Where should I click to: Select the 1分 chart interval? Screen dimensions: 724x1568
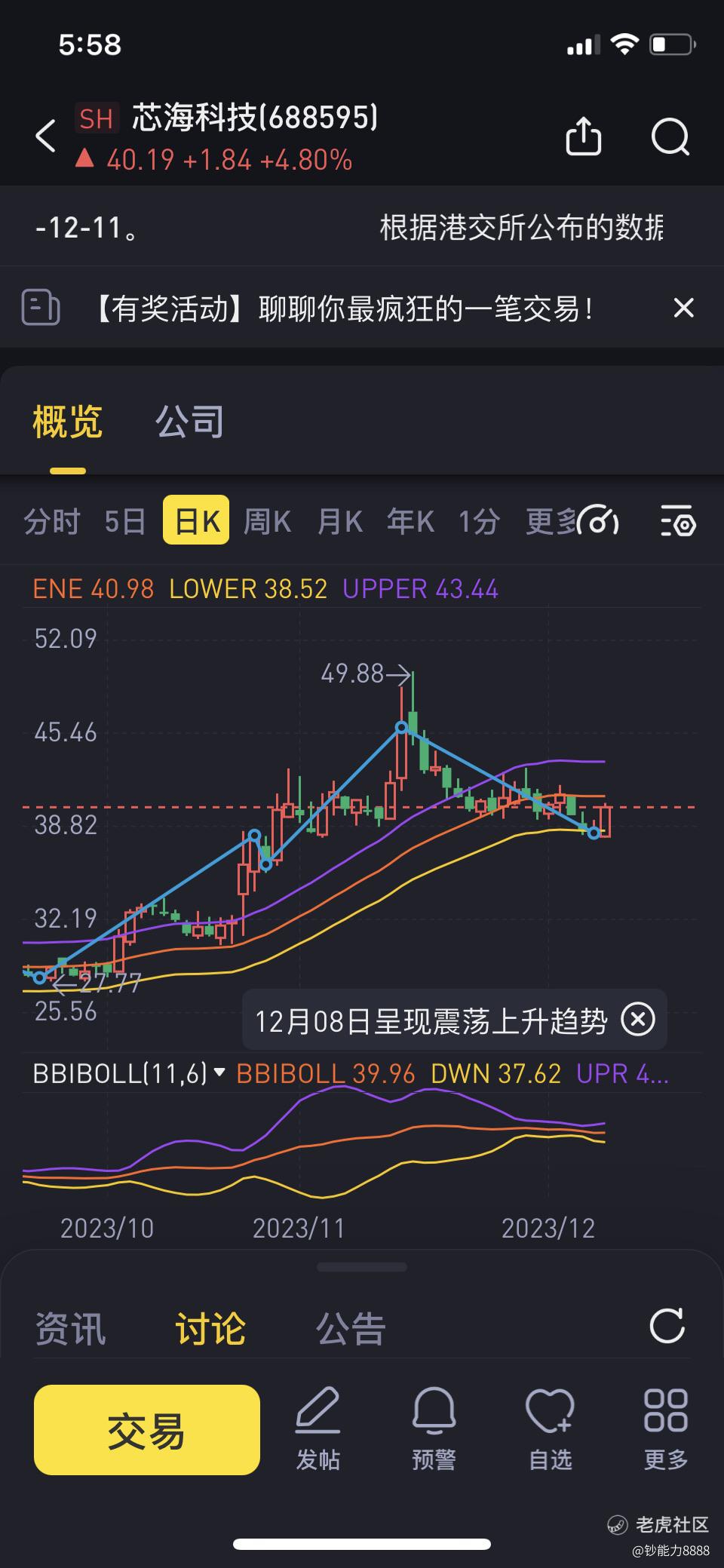coord(479,521)
